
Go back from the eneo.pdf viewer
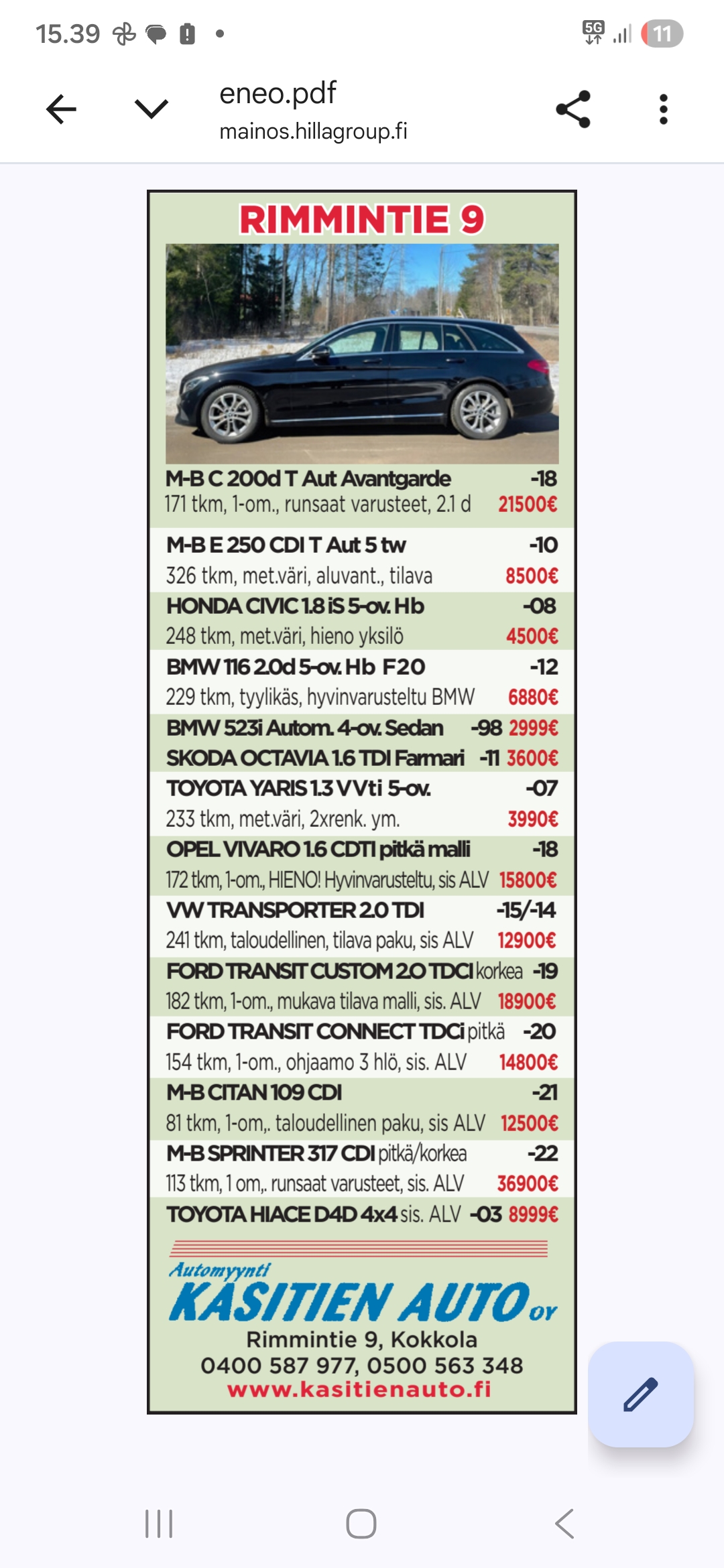[x=61, y=109]
